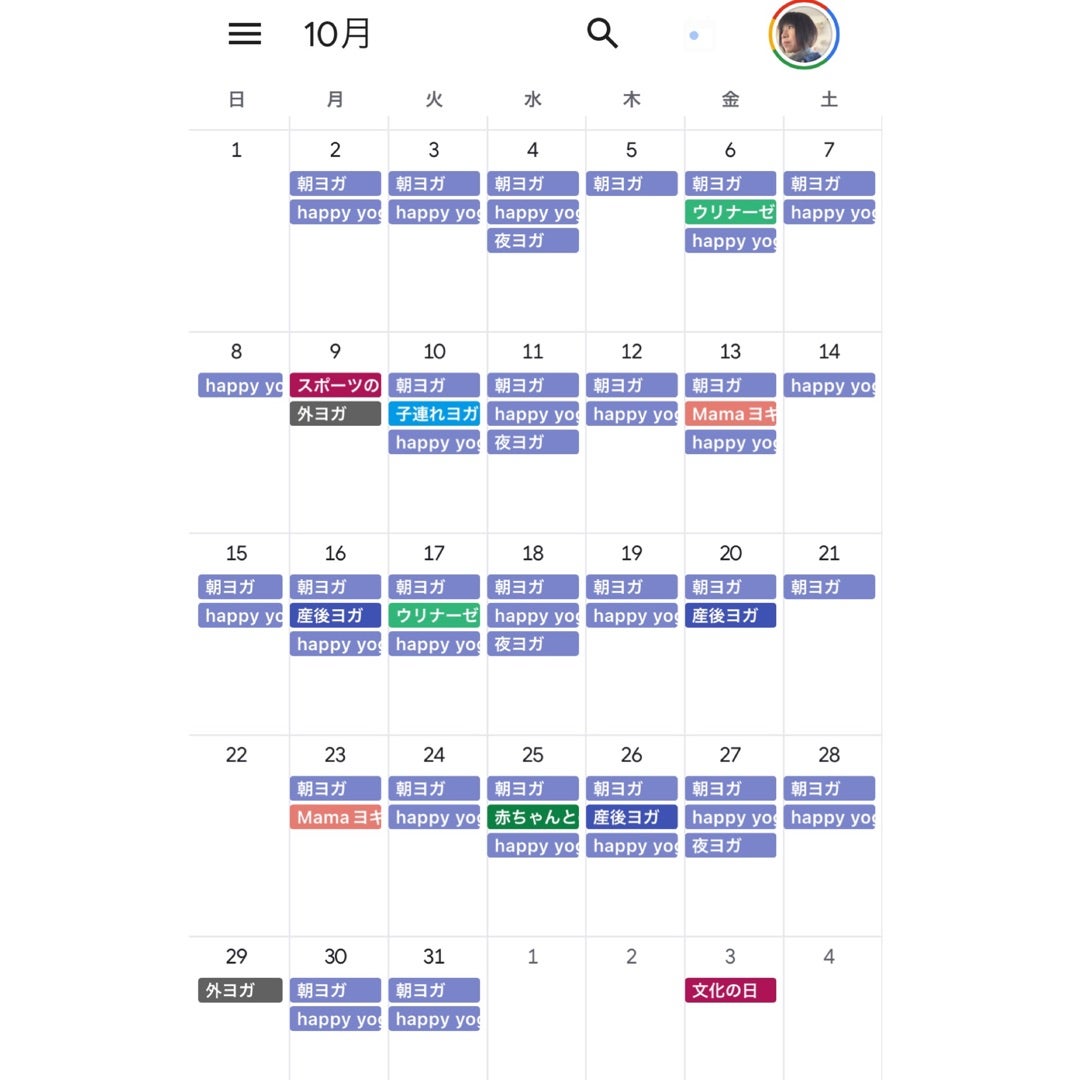Open 産後ヨガ event on the 26th
This screenshot has height=1080, width=1080.
pos(631,817)
